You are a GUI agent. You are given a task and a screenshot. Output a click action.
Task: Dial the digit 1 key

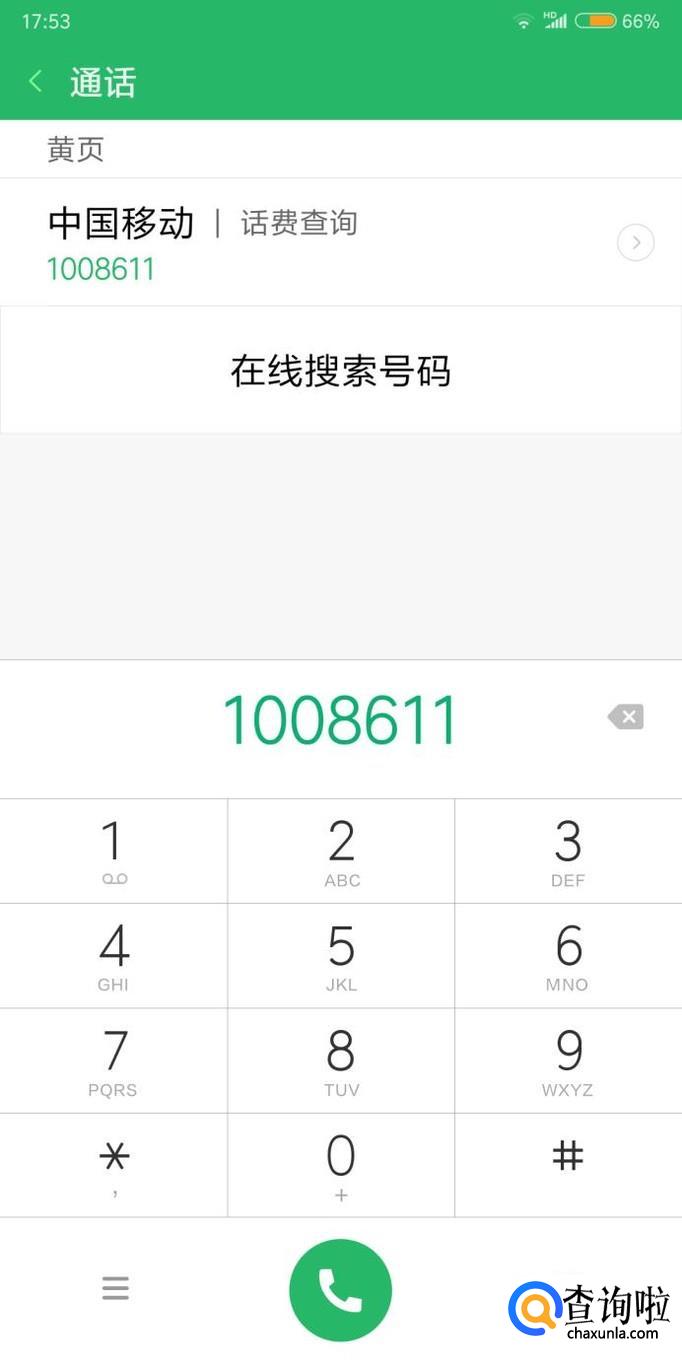point(113,851)
